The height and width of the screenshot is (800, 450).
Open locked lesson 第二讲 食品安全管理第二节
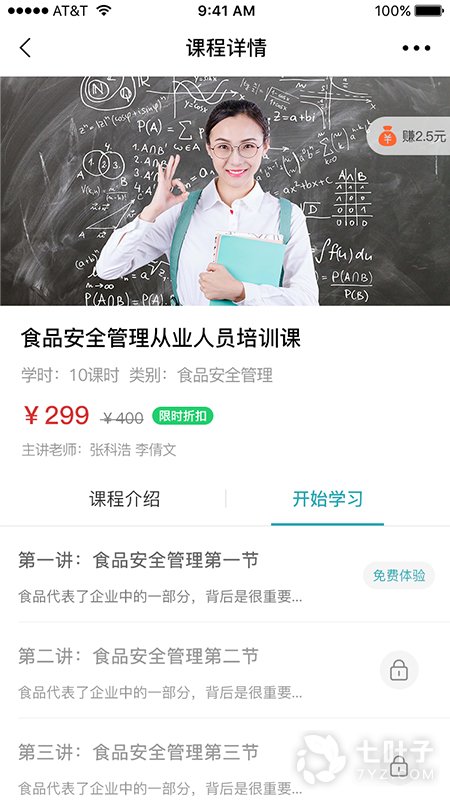point(225,670)
